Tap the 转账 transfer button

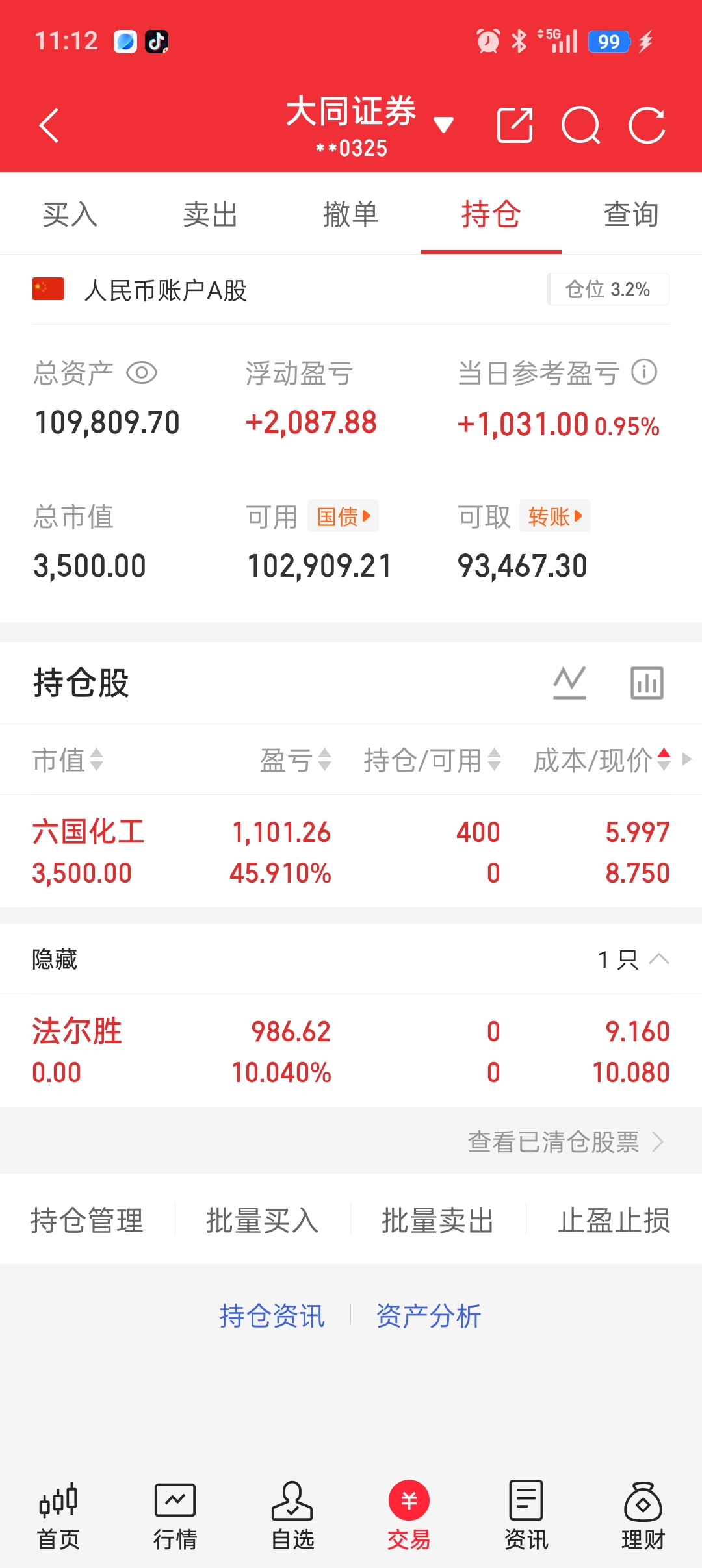[x=554, y=516]
